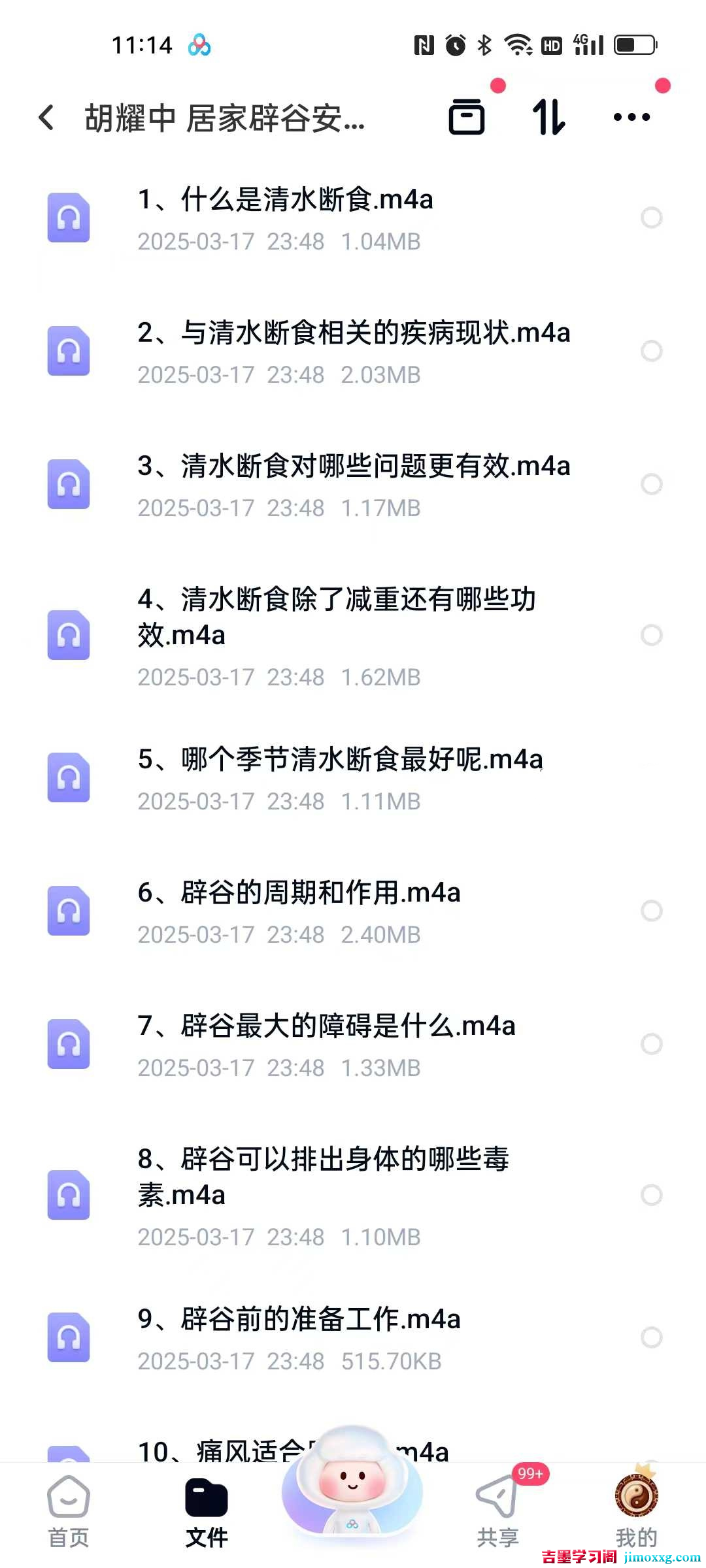The image size is (706, 1568).
Task: Open 5、哪个季节清水断食最好呢.m4a
Action: pos(340,760)
